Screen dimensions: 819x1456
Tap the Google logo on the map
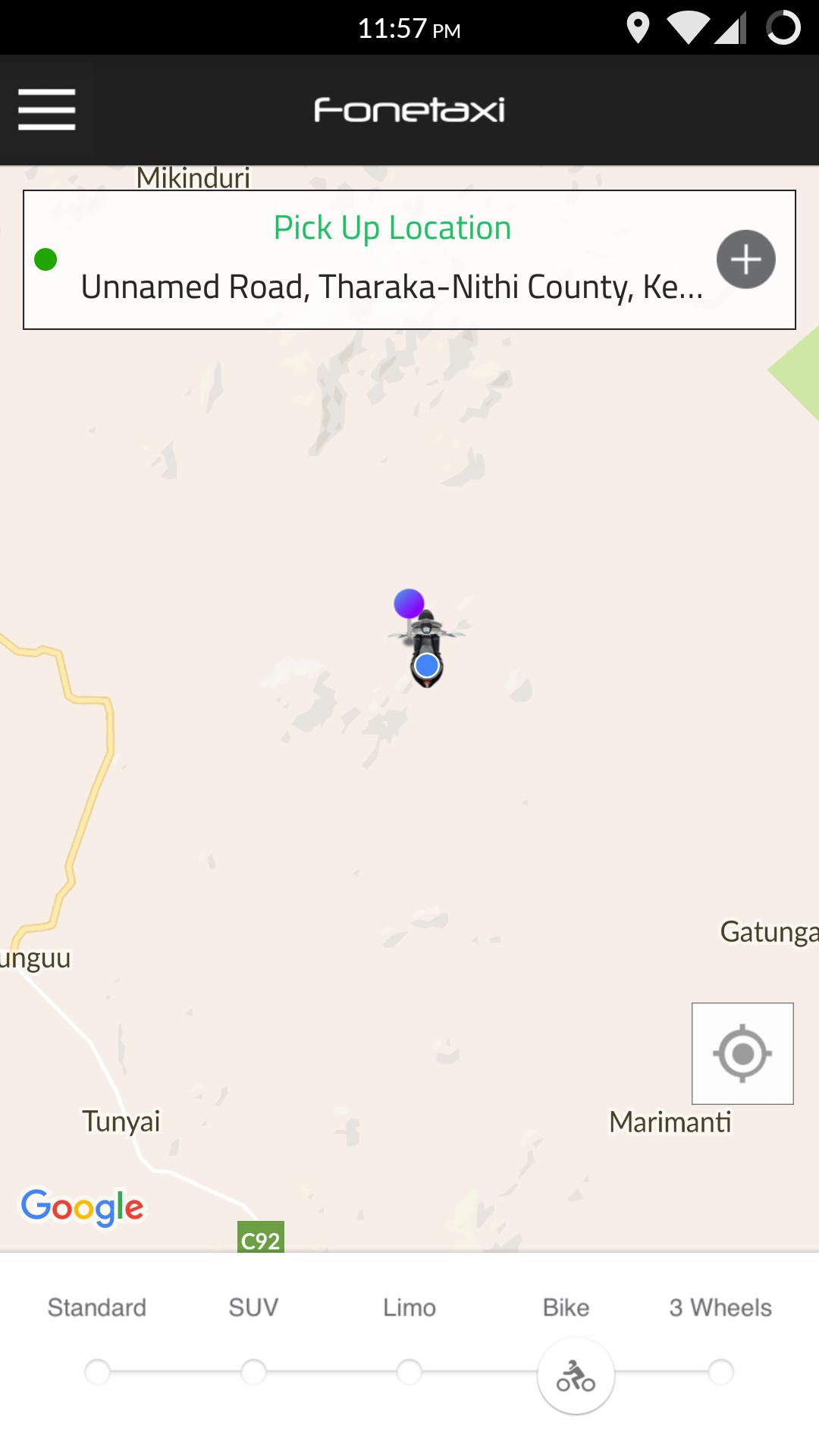83,1207
